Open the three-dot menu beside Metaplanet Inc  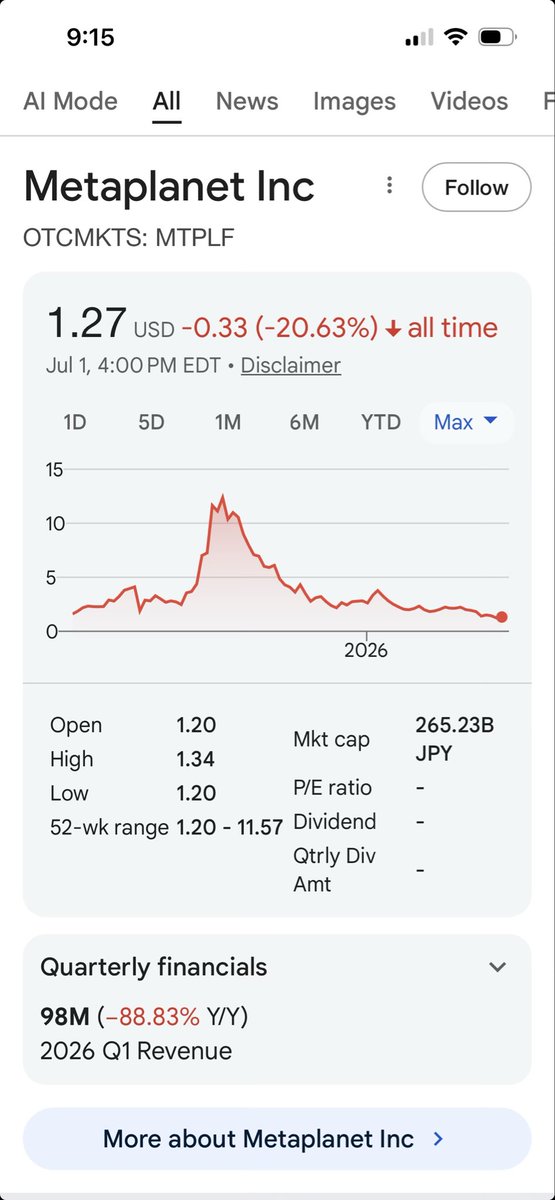(x=390, y=186)
